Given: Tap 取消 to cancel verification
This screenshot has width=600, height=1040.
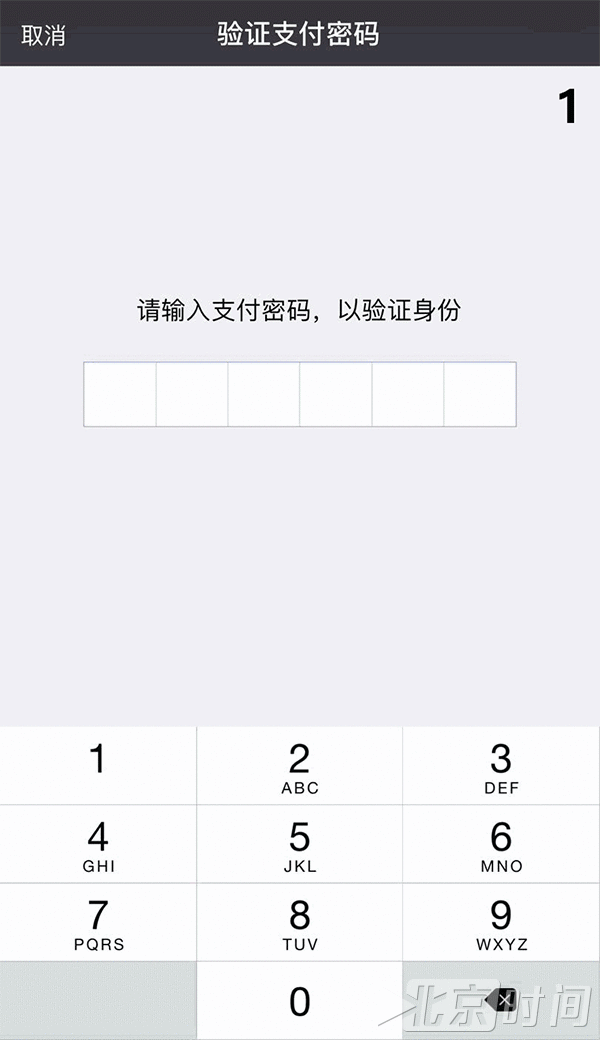Looking at the screenshot, I should pos(43,34).
